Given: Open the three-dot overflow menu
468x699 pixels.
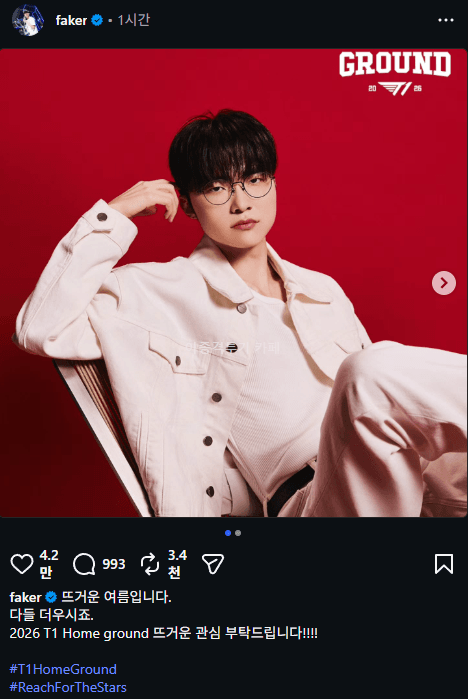Looking at the screenshot, I should point(445,20).
